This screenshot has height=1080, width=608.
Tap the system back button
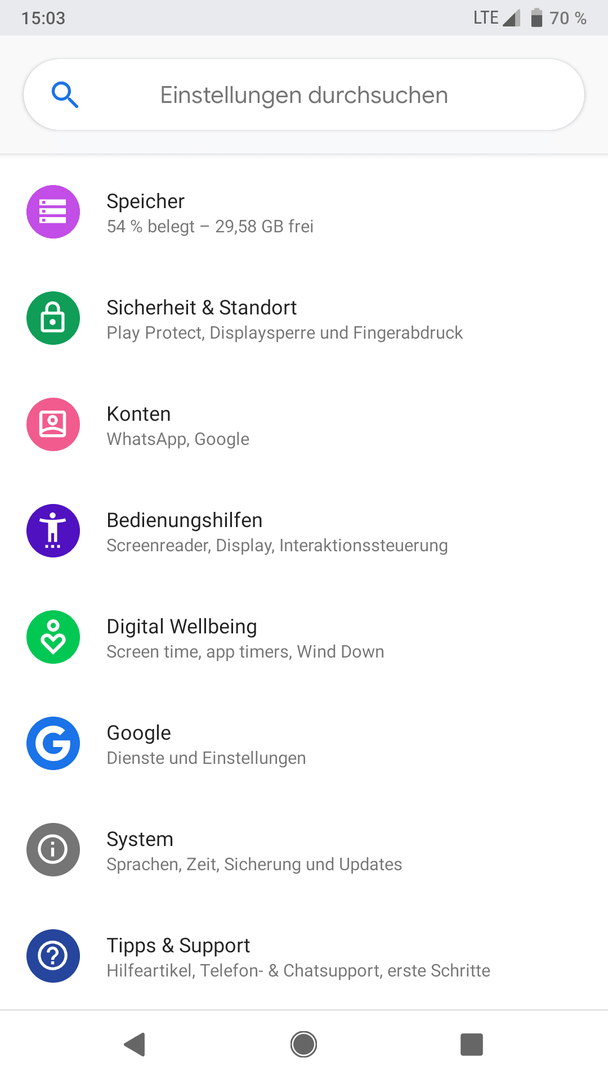click(135, 1044)
